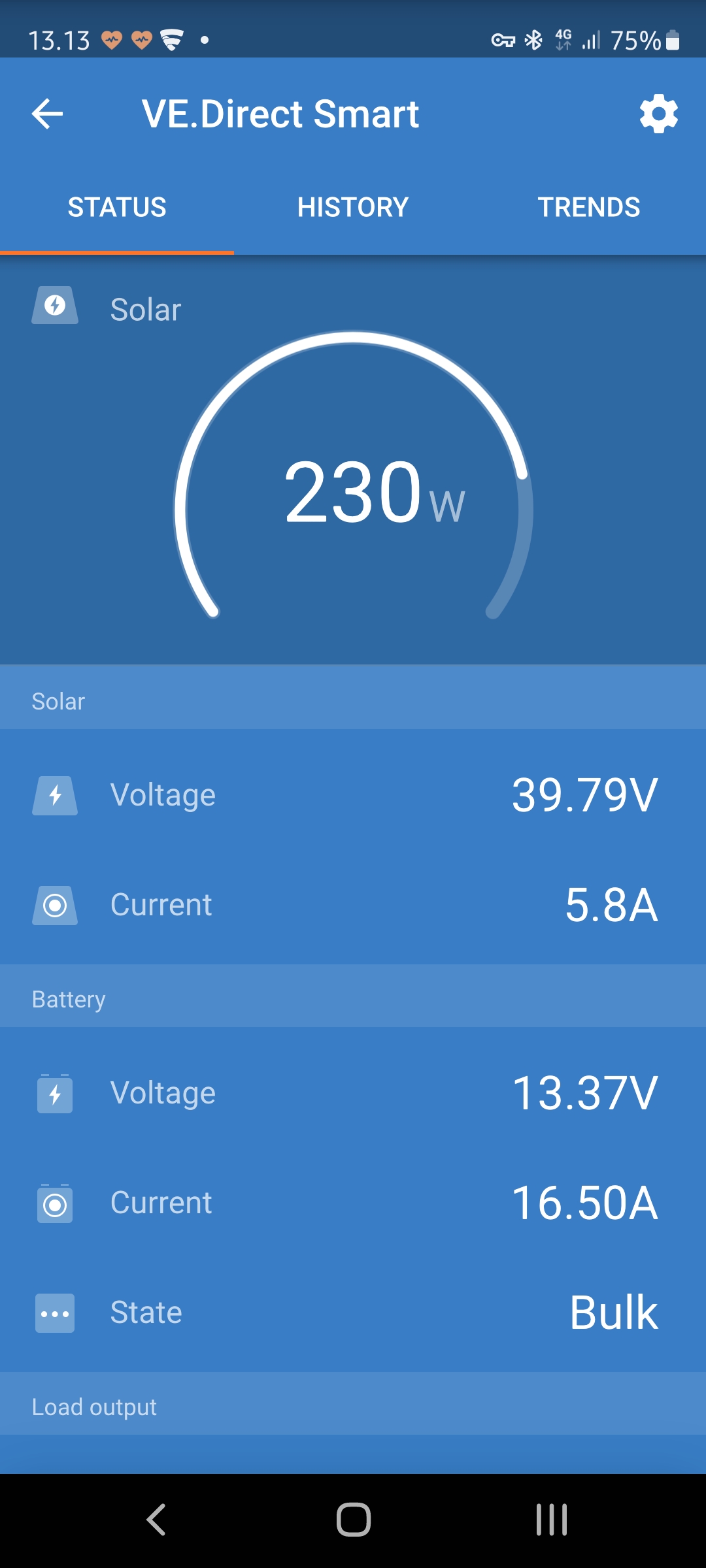Switch to the TRENDS tab
The image size is (706, 1568).
click(589, 207)
